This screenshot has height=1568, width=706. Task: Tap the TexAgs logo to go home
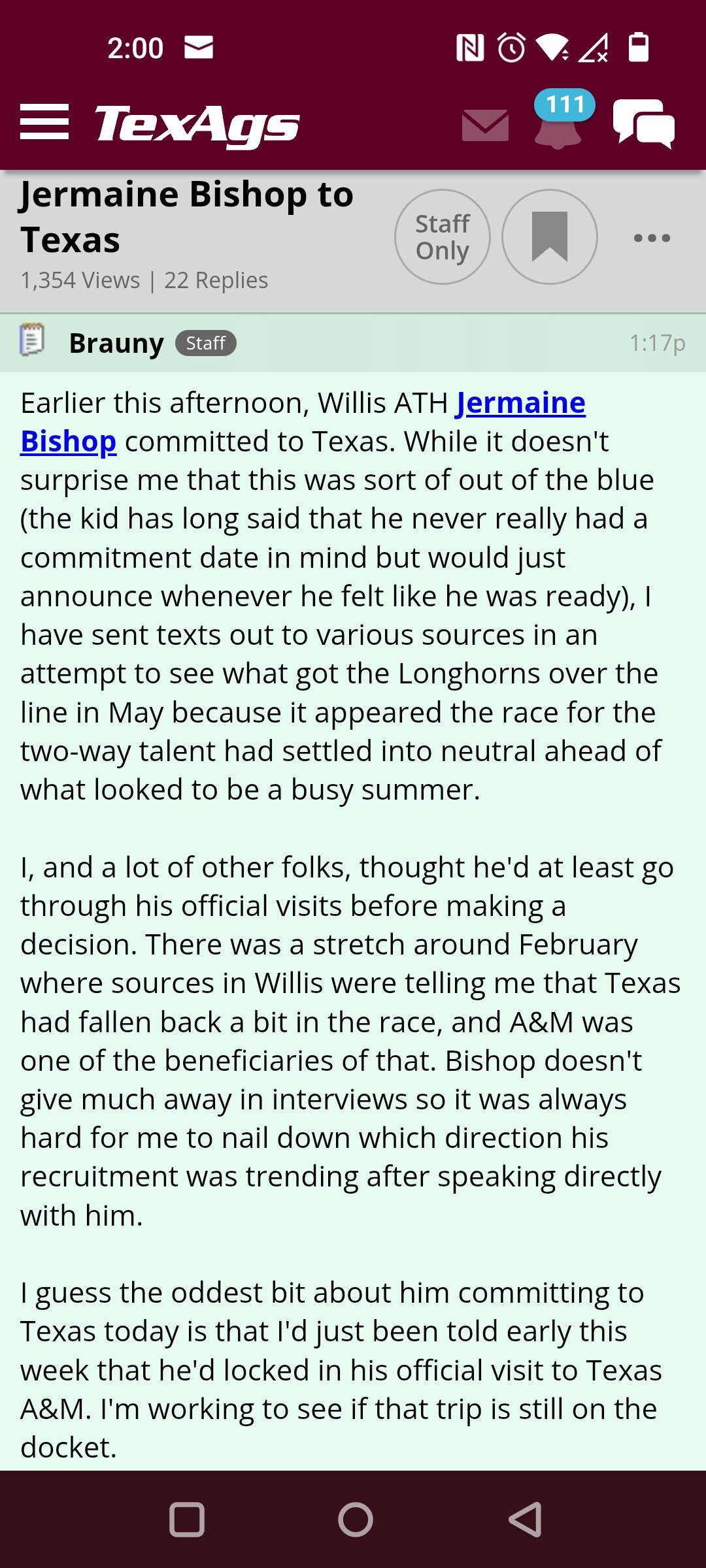[x=197, y=124]
